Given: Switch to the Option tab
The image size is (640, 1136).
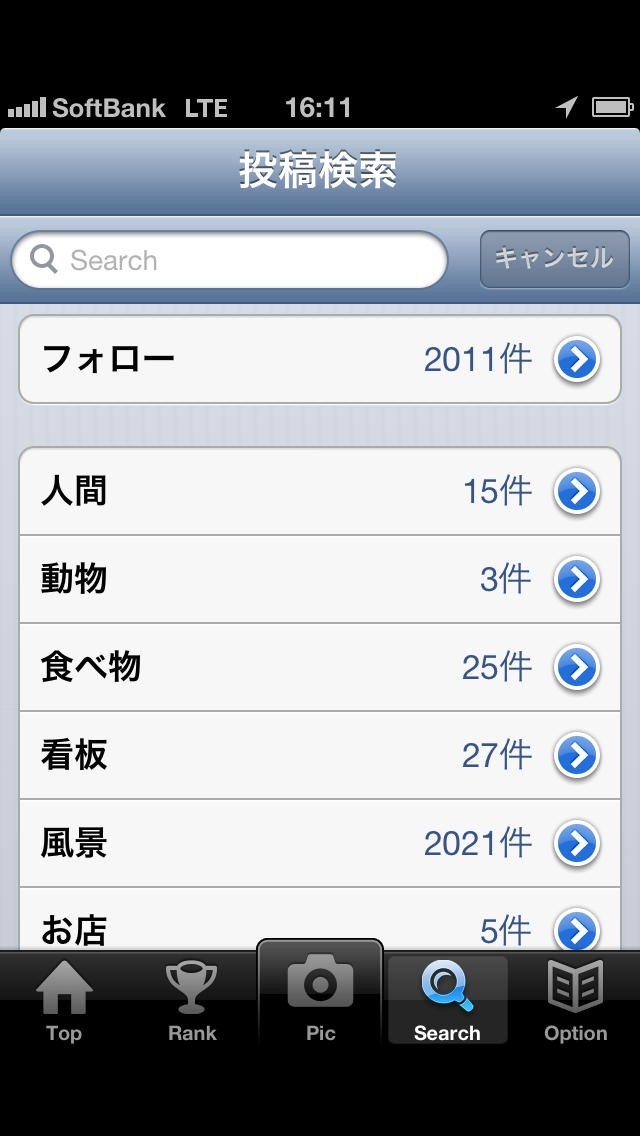Looking at the screenshot, I should 575,1002.
